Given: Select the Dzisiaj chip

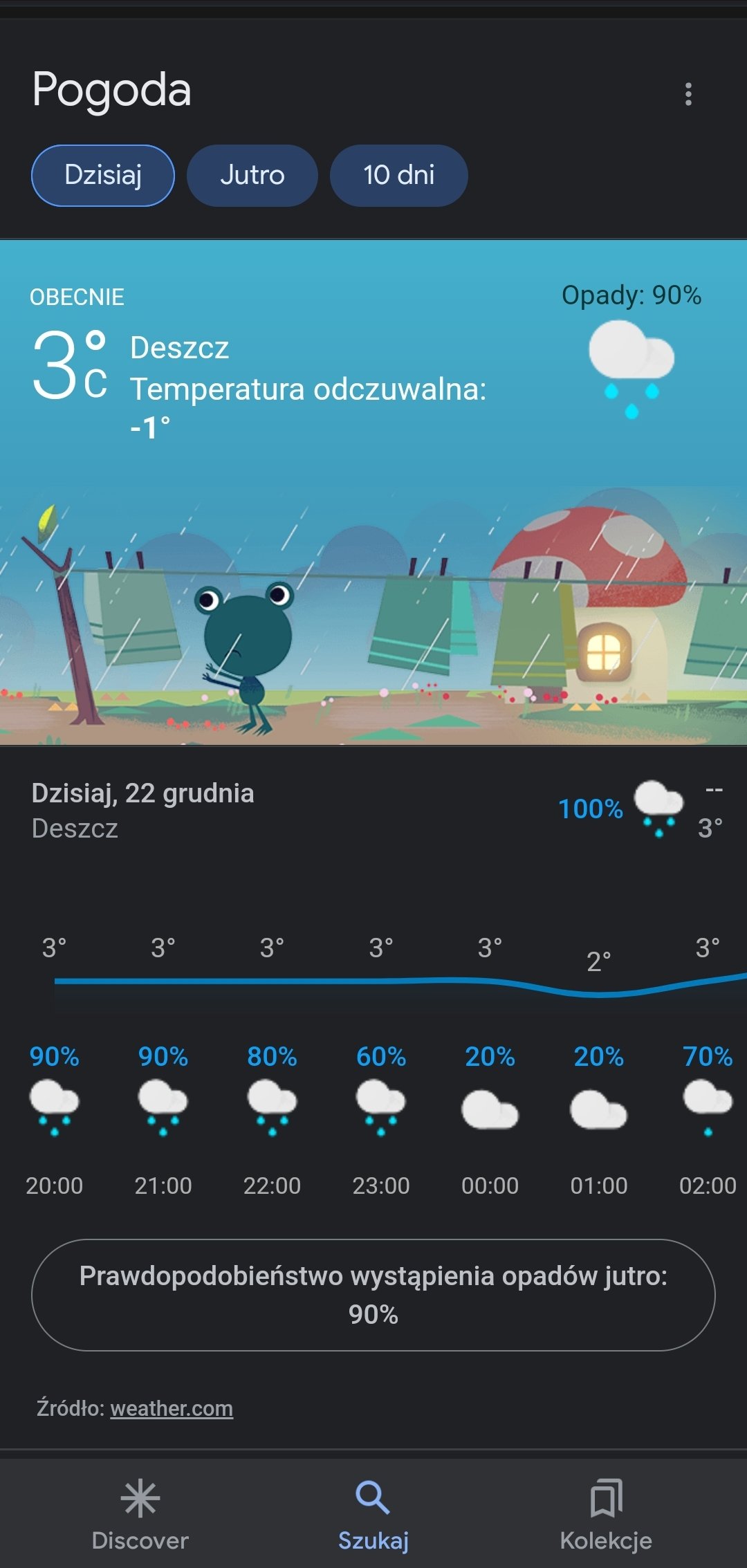Looking at the screenshot, I should [103, 176].
